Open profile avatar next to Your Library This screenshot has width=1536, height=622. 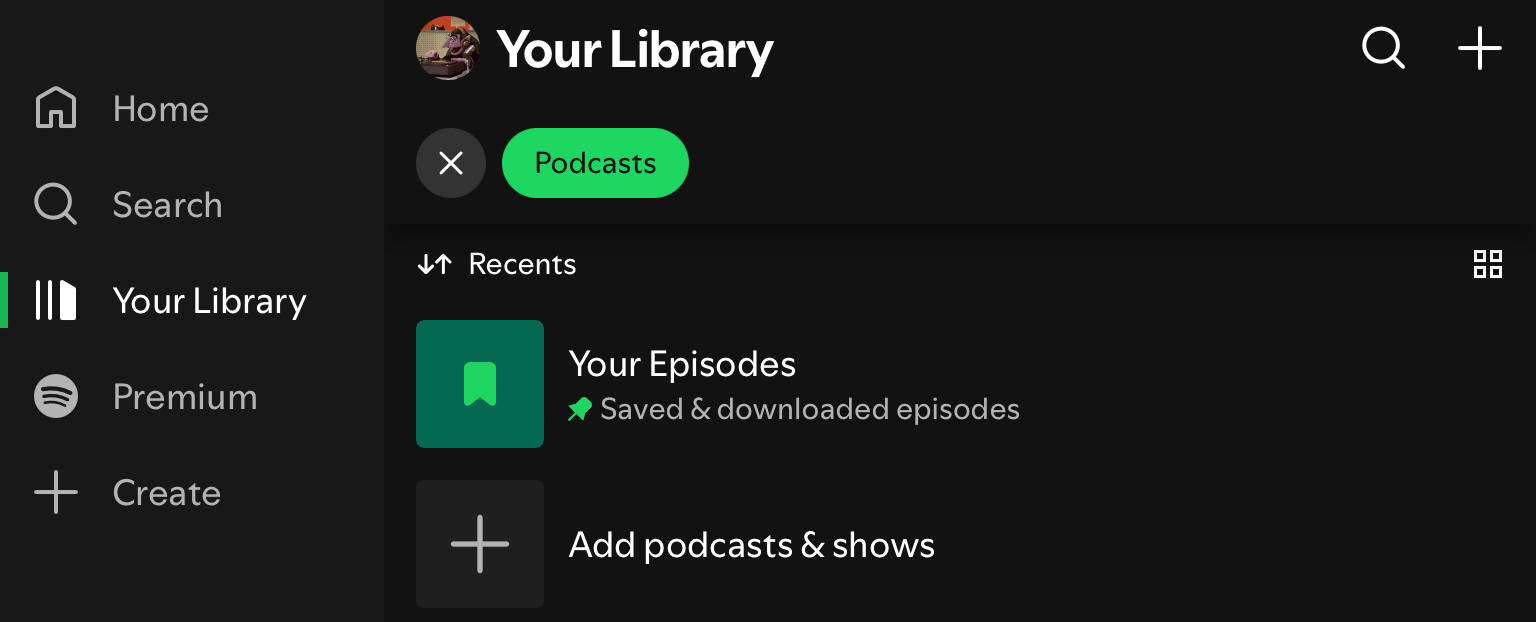(x=447, y=48)
